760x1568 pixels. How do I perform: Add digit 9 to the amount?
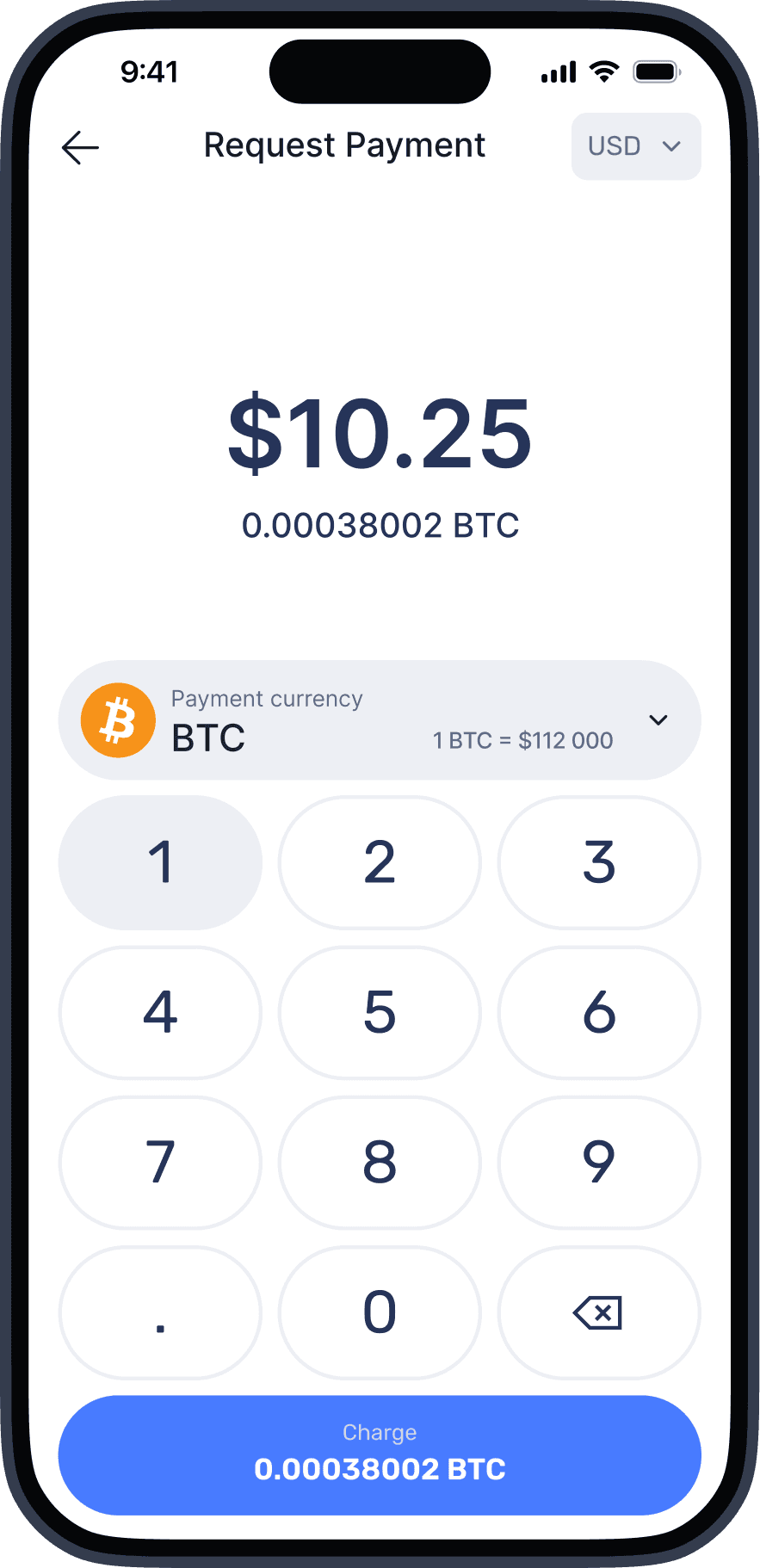click(599, 1162)
